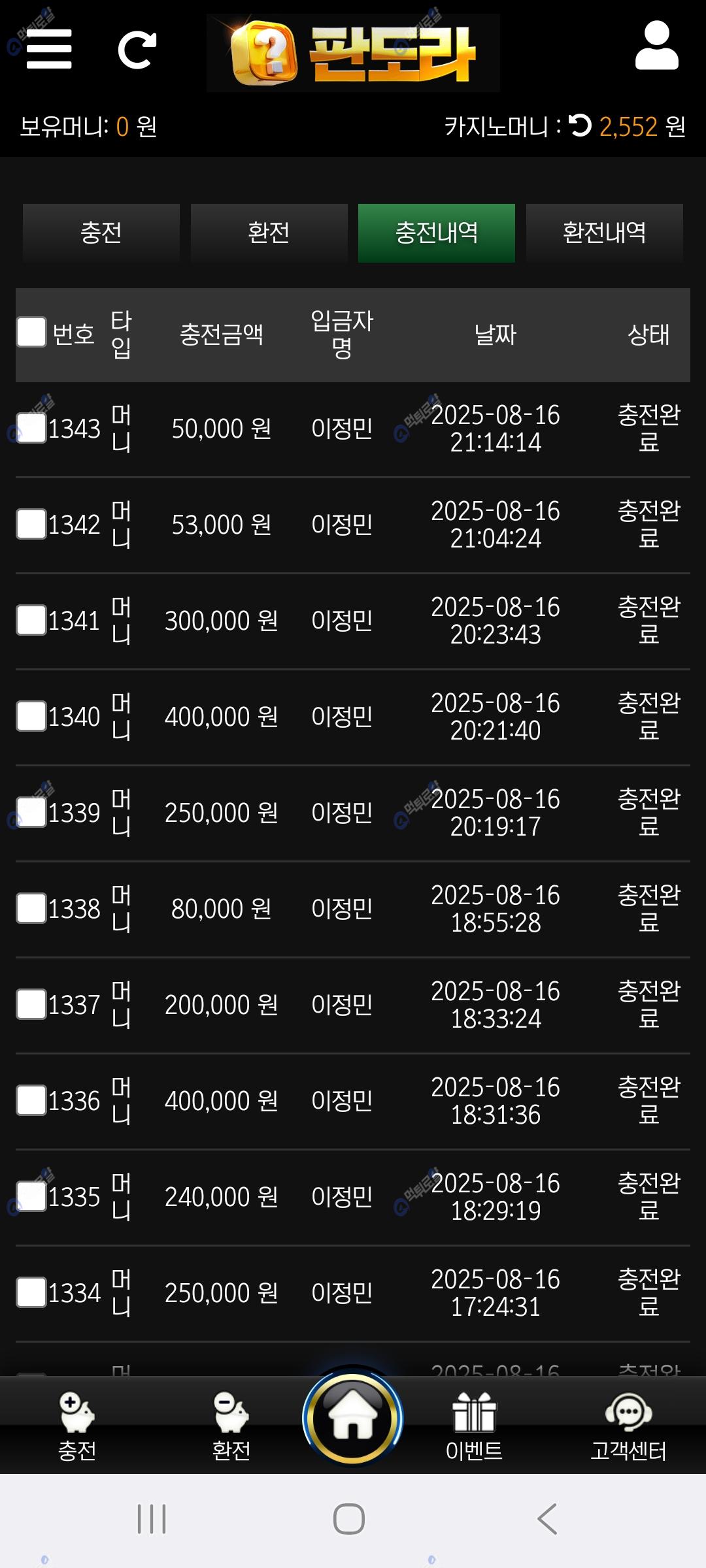Refresh the 카지노머니 balance
The image size is (706, 1568).
(x=580, y=125)
